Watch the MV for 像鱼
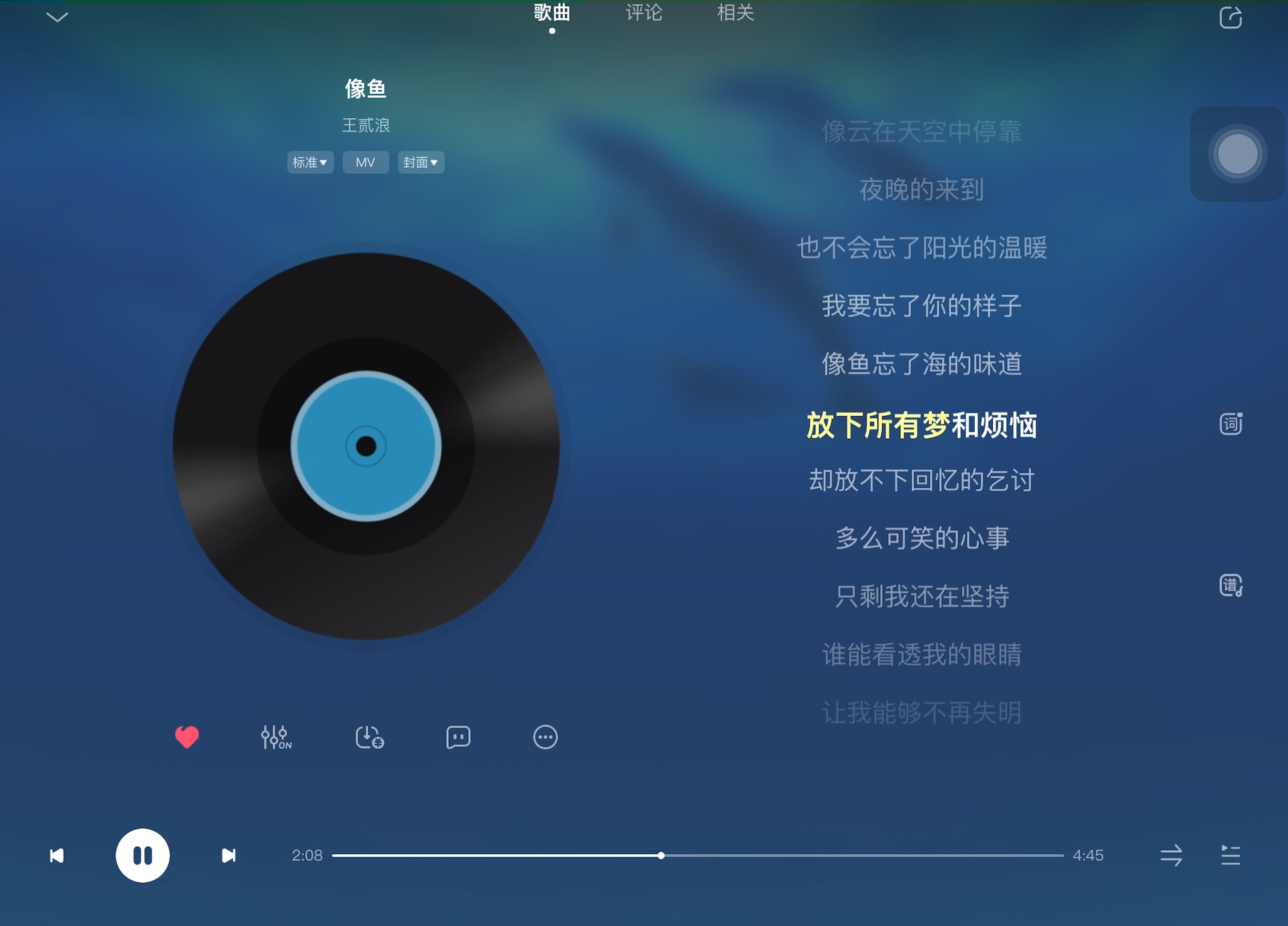Screen dimensions: 1288x926 [x=366, y=162]
